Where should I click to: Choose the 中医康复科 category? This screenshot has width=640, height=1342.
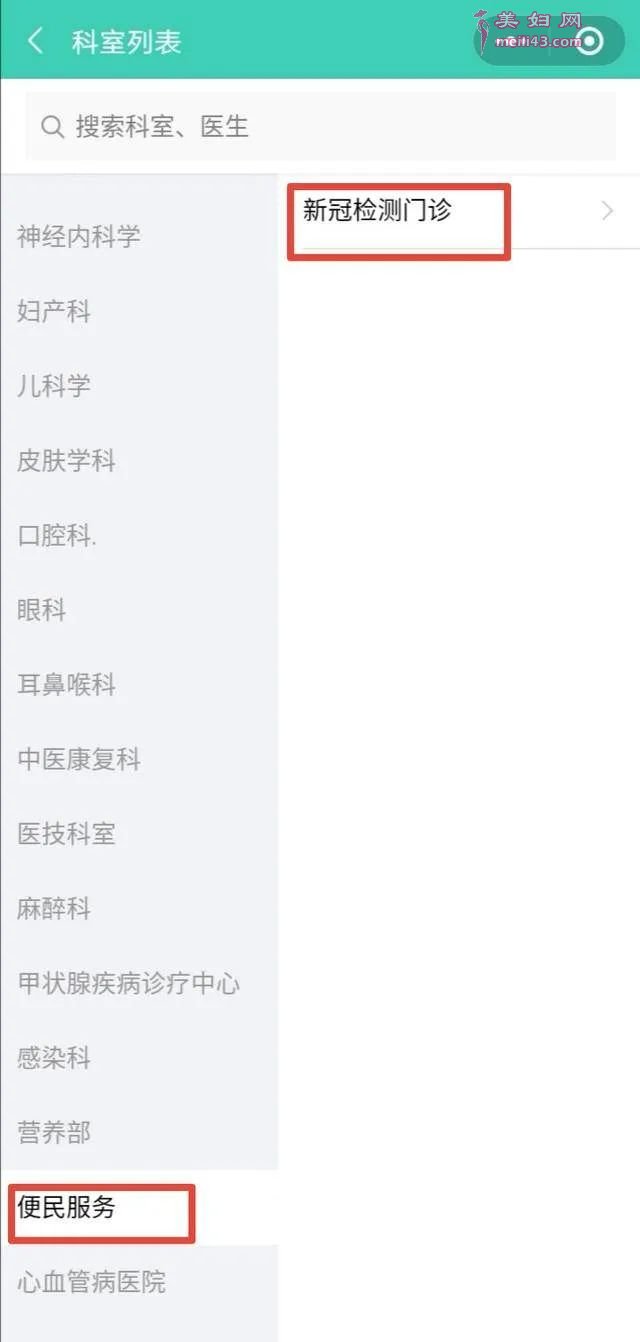point(79,760)
